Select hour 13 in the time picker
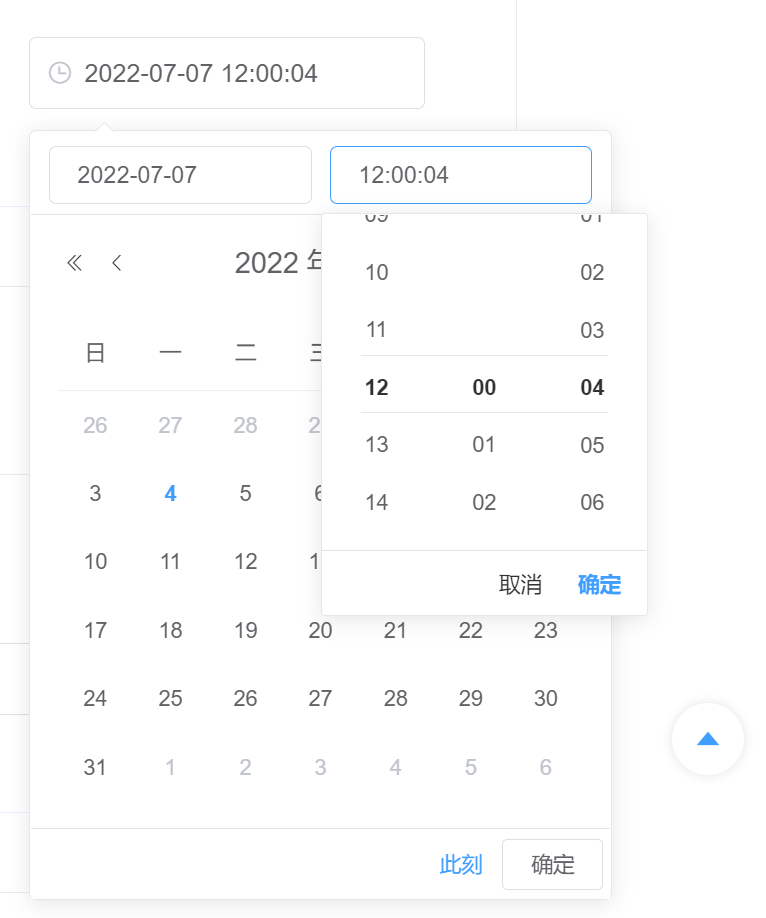Viewport: 766px width, 918px height. coord(376,445)
